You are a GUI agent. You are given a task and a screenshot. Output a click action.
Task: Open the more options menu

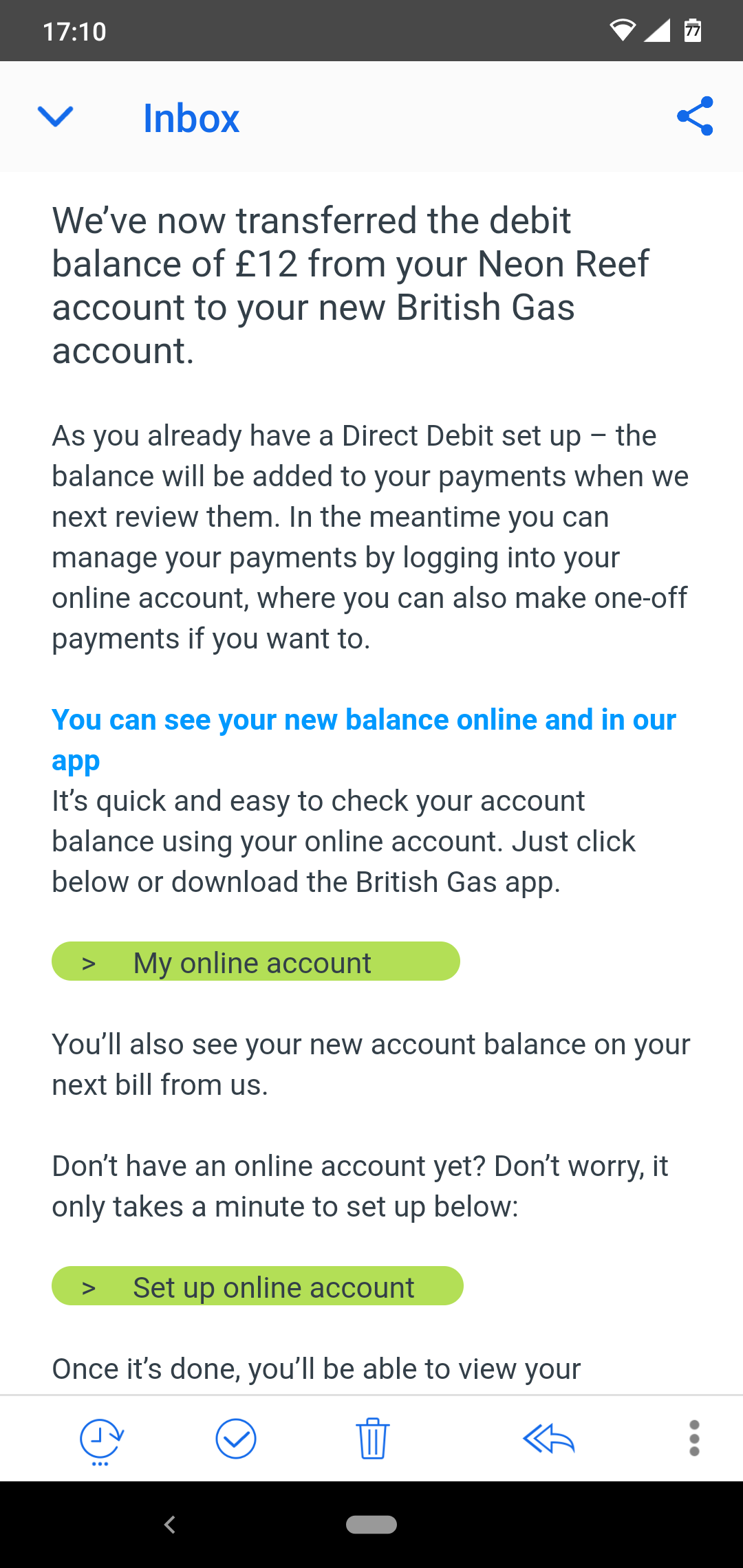(x=694, y=1438)
